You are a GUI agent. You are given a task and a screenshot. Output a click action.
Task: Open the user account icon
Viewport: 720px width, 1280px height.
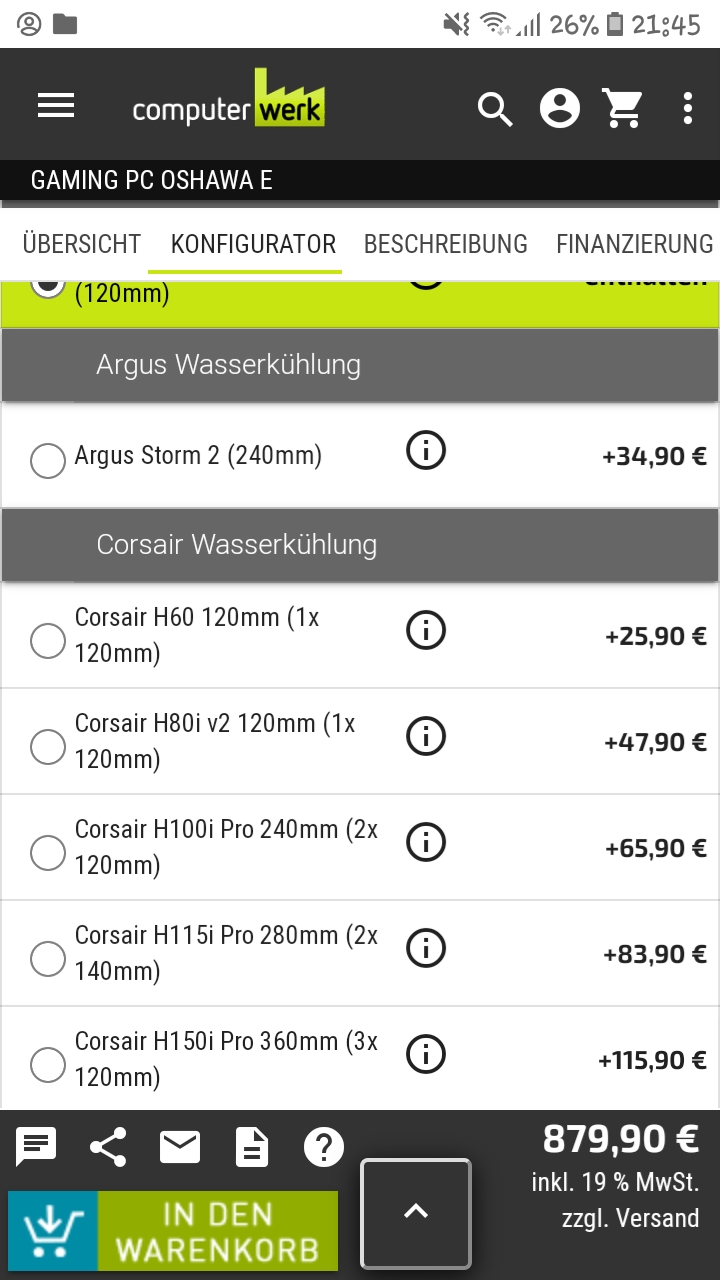coord(560,108)
